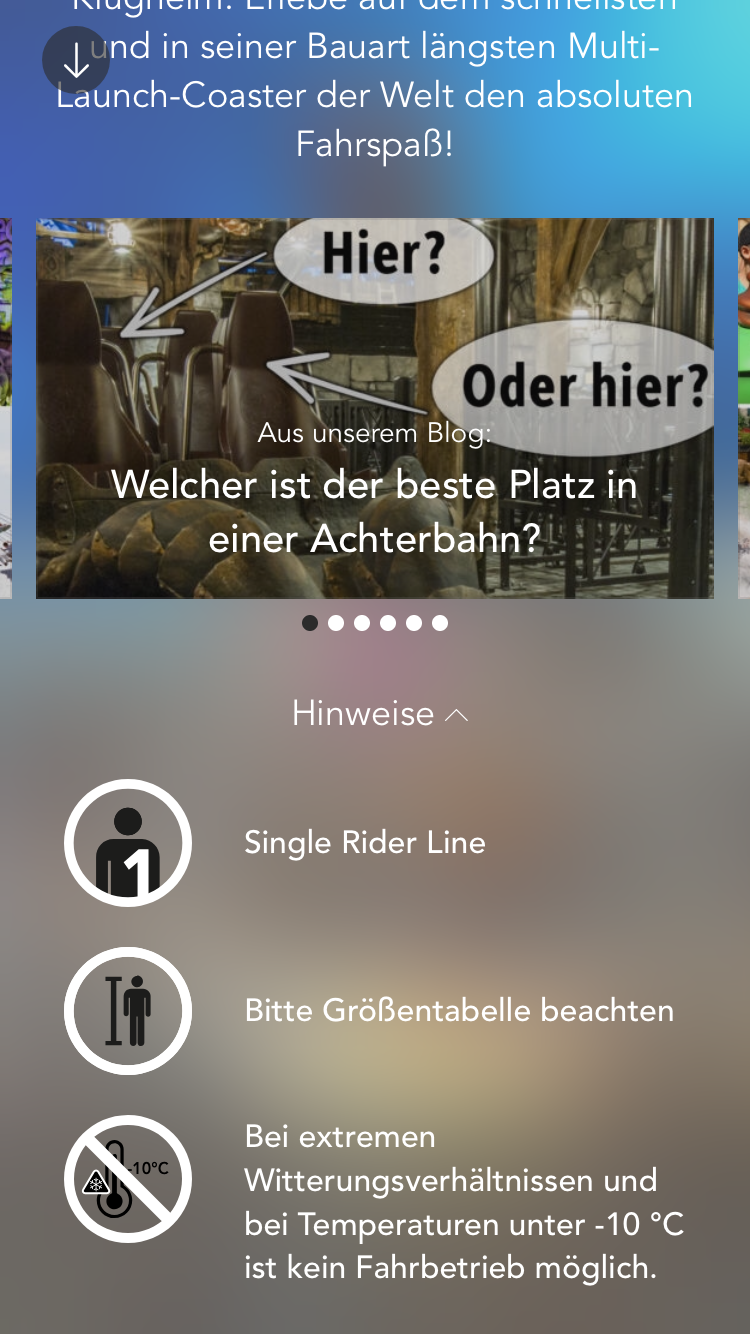Open blog post about best roller coaster seat

pos(375,408)
